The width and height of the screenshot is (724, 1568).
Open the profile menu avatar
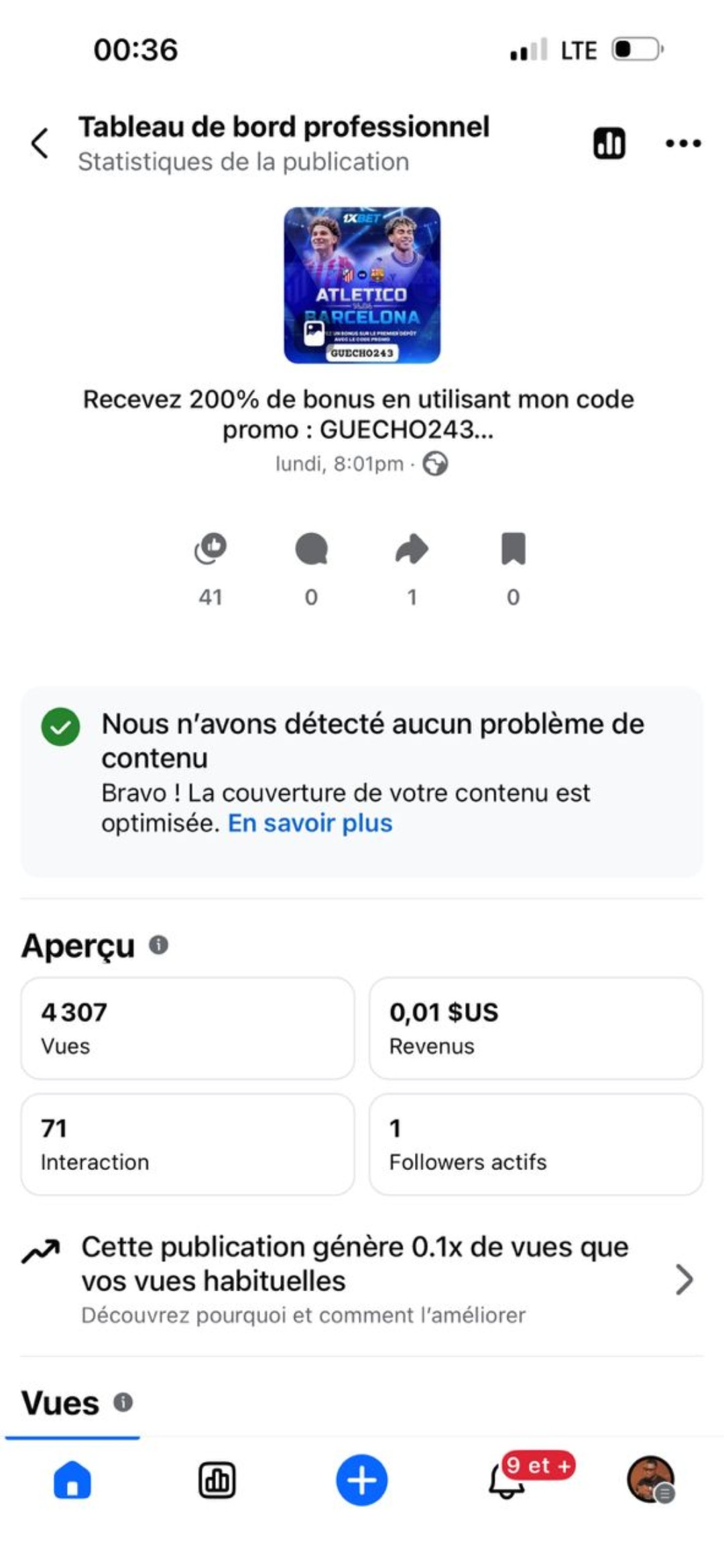tap(650, 1480)
